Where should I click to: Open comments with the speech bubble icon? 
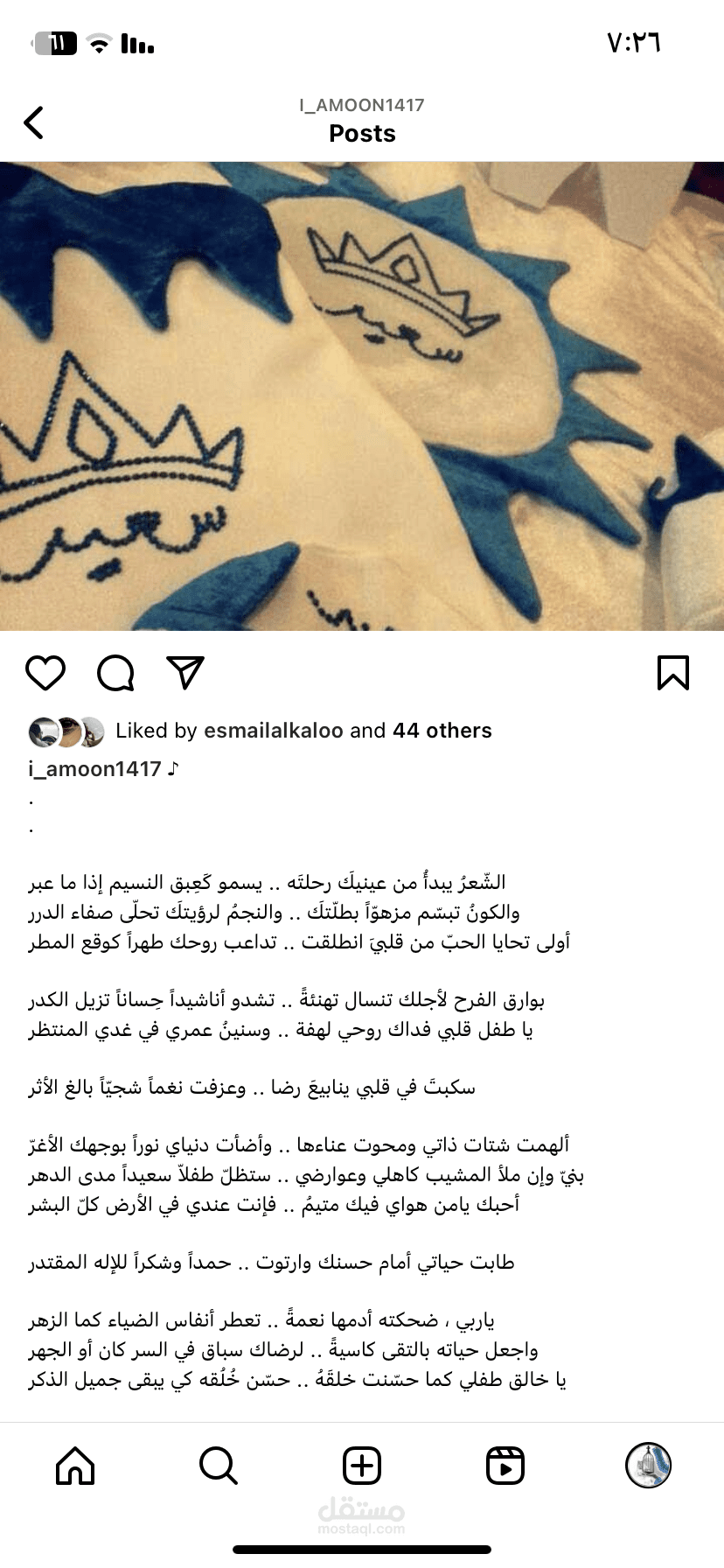115,672
